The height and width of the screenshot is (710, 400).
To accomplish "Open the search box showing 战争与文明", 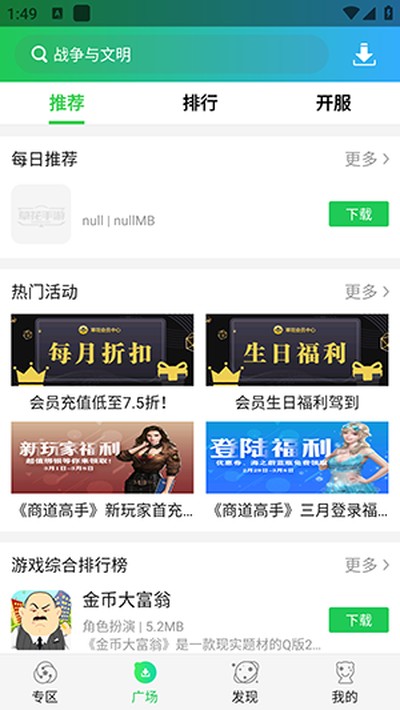I will 171,55.
